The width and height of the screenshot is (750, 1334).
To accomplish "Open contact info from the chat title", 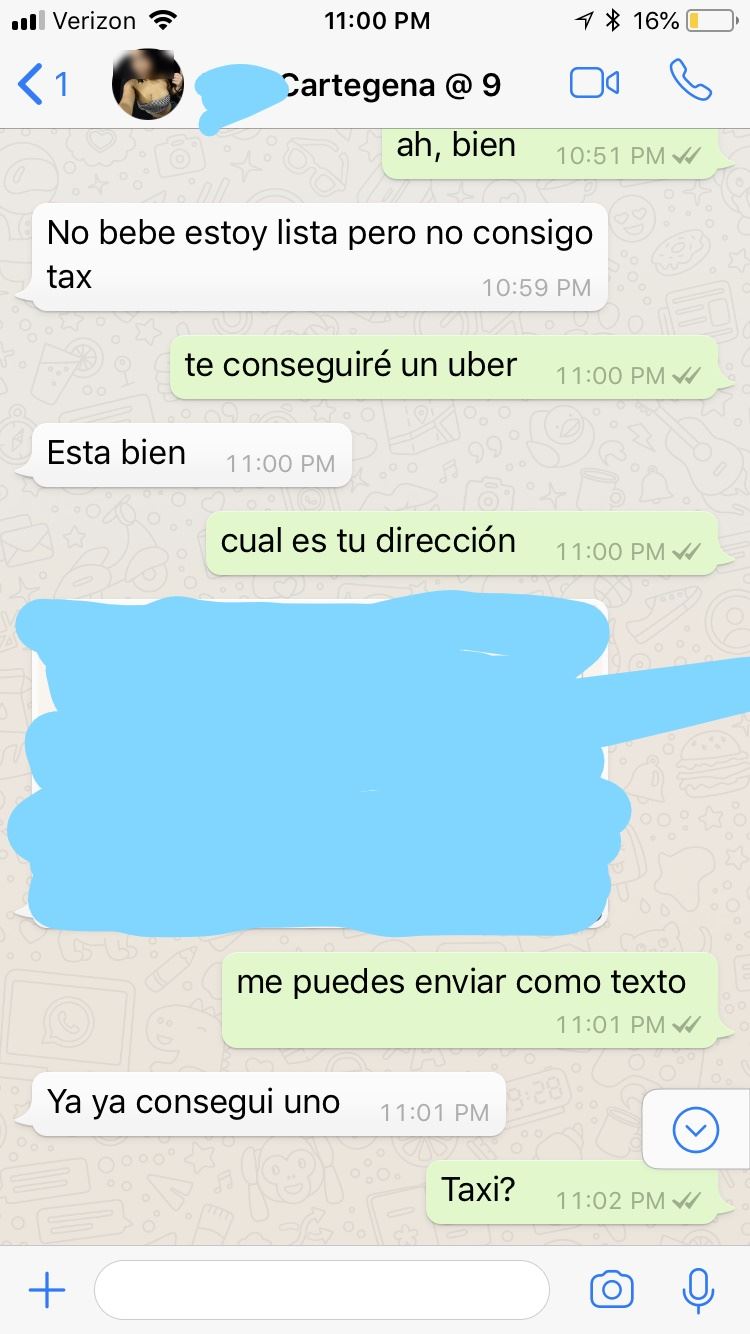I will pos(390,86).
